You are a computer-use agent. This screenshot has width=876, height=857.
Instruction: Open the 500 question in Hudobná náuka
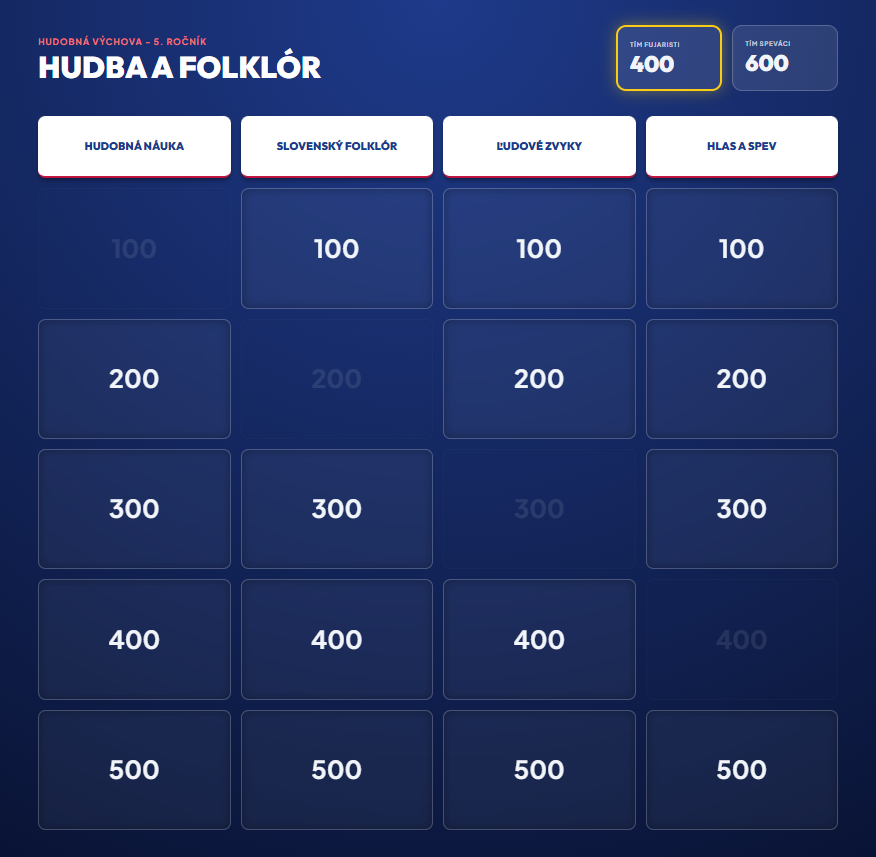pyautogui.click(x=134, y=770)
